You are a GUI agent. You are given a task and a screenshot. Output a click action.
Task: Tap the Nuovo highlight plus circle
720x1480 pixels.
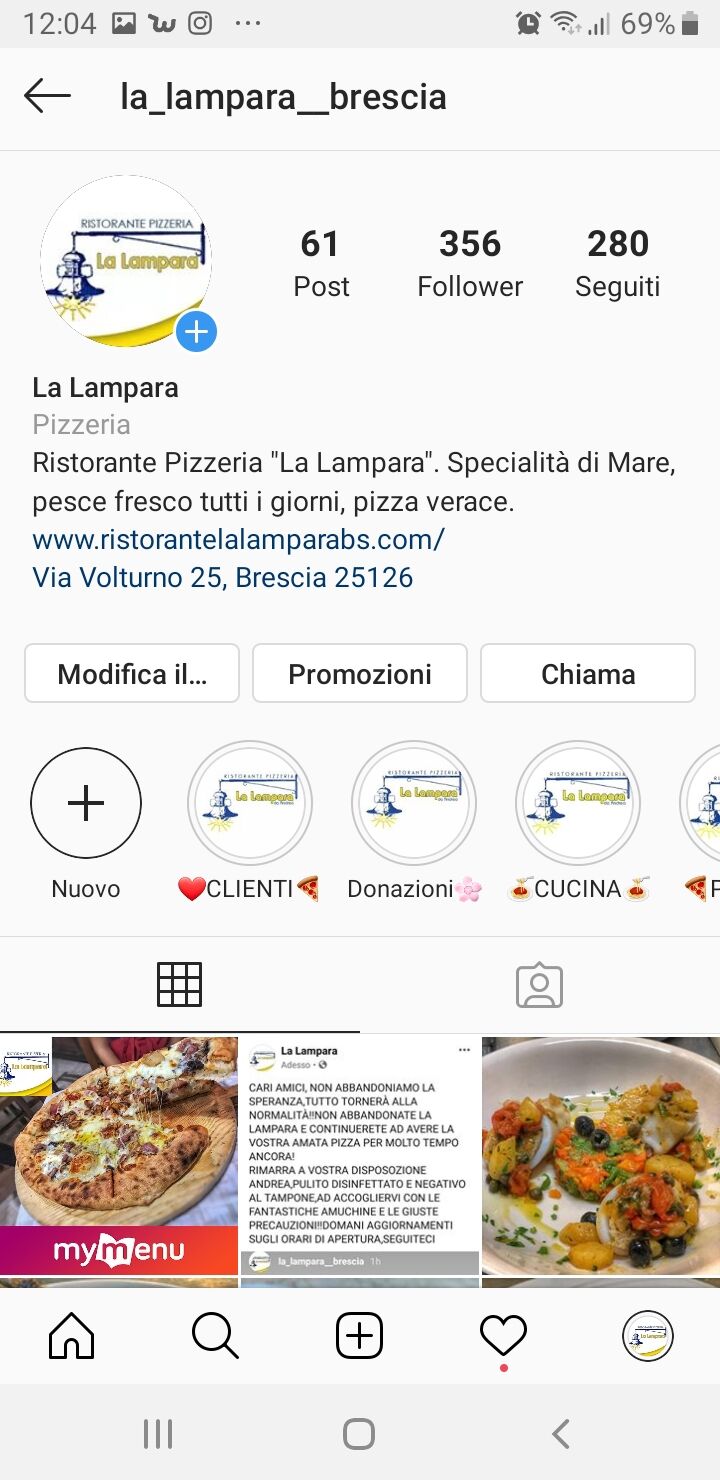pos(86,803)
